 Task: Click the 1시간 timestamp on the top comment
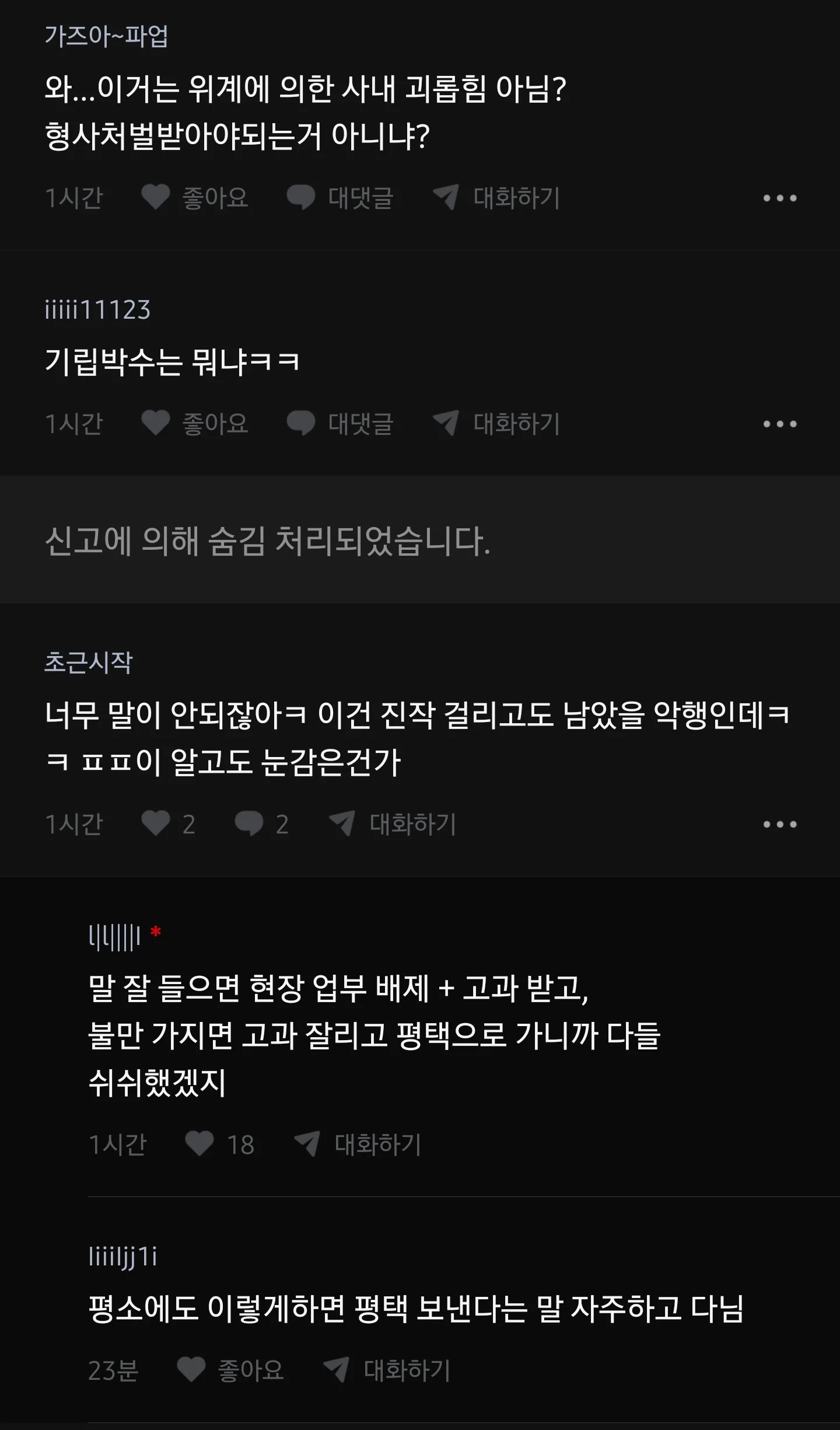[74, 198]
